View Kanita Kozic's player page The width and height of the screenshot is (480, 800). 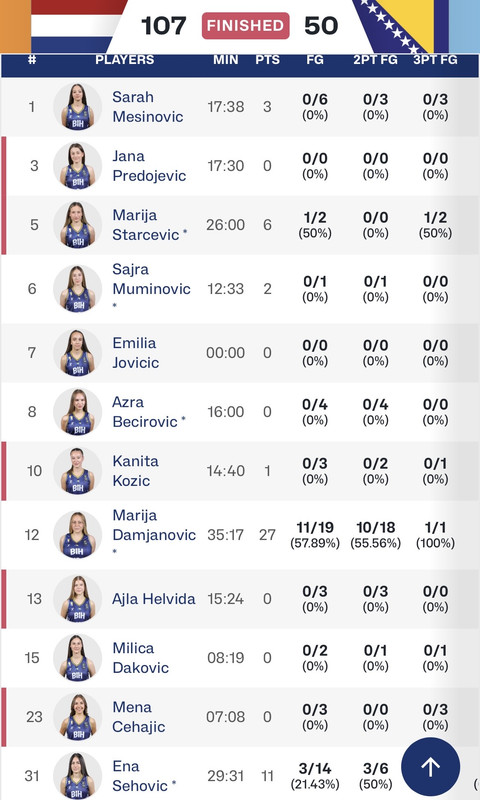(135, 471)
